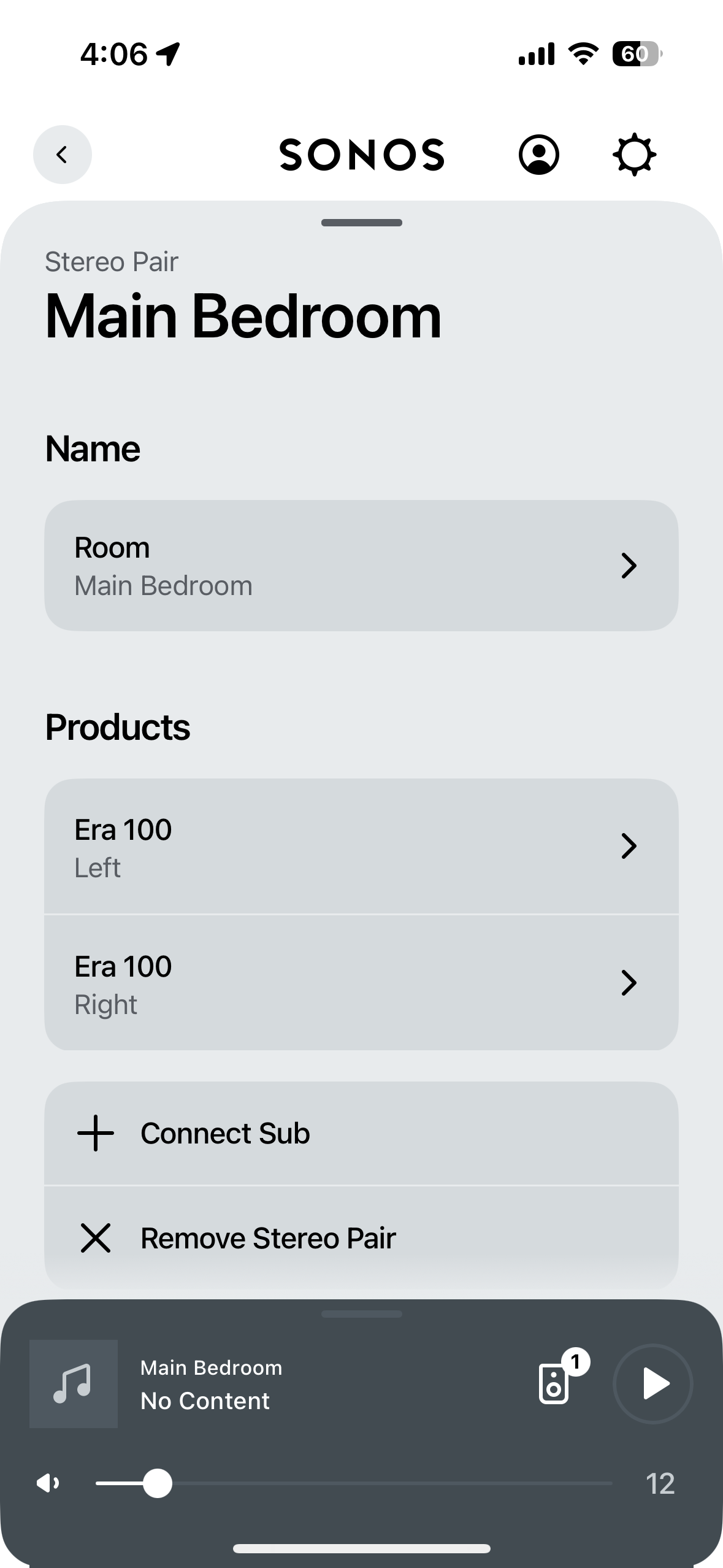Open the settings gear icon
The image size is (723, 1568).
[x=634, y=155]
